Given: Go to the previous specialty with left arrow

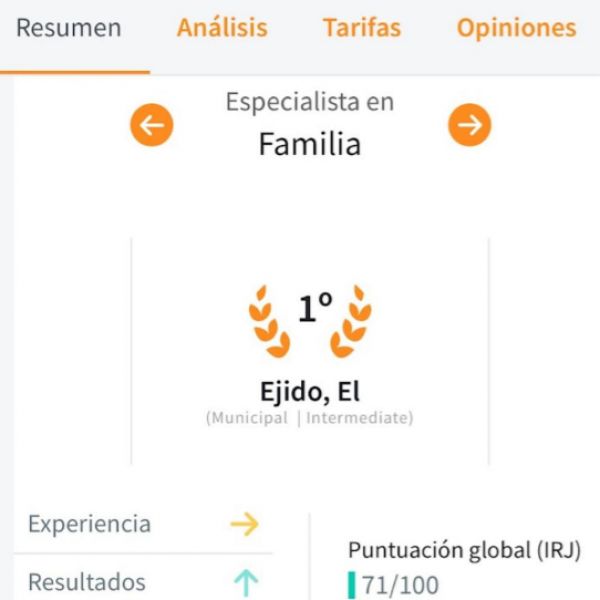Looking at the screenshot, I should pos(152,126).
